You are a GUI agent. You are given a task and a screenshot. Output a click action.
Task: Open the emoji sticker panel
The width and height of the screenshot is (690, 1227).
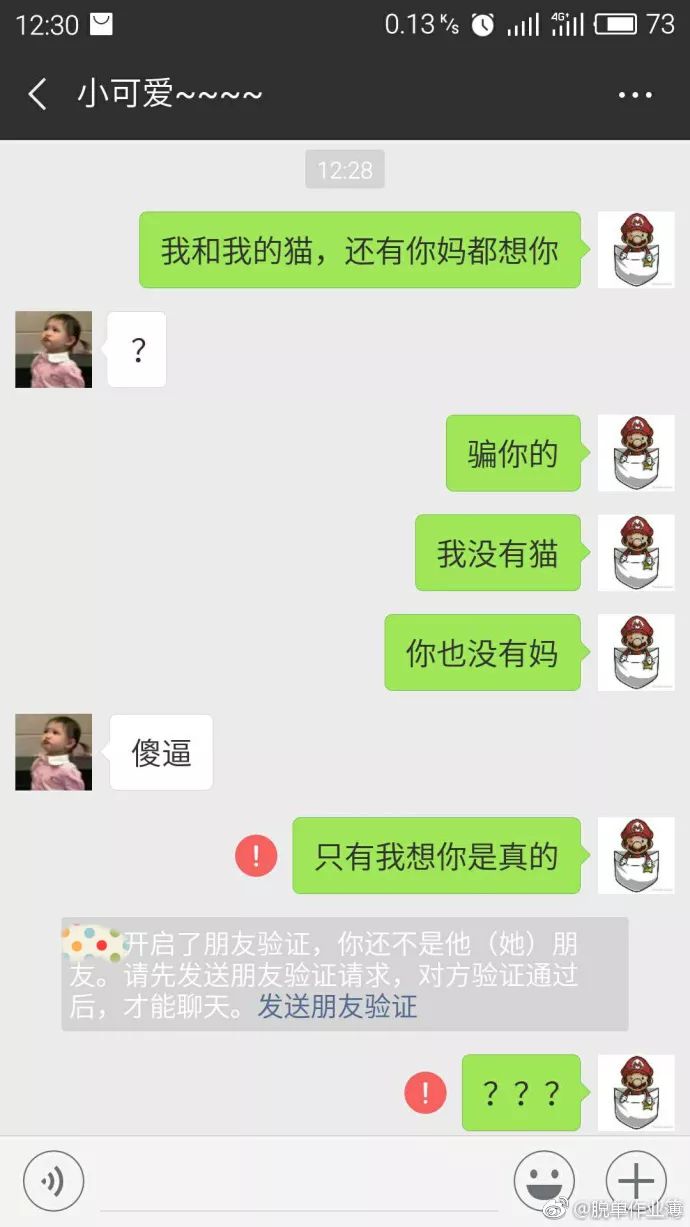click(543, 1181)
